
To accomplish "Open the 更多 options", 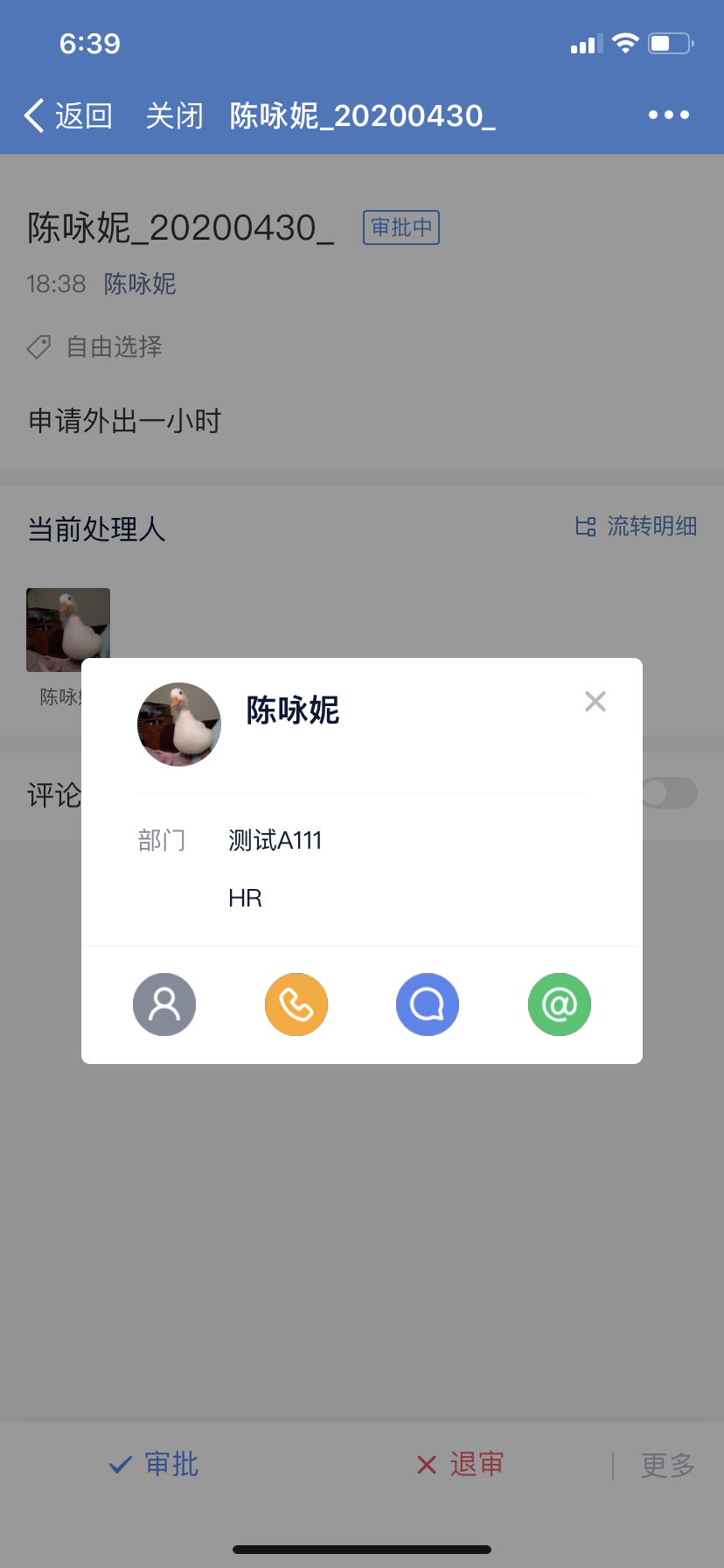I will click(667, 1465).
